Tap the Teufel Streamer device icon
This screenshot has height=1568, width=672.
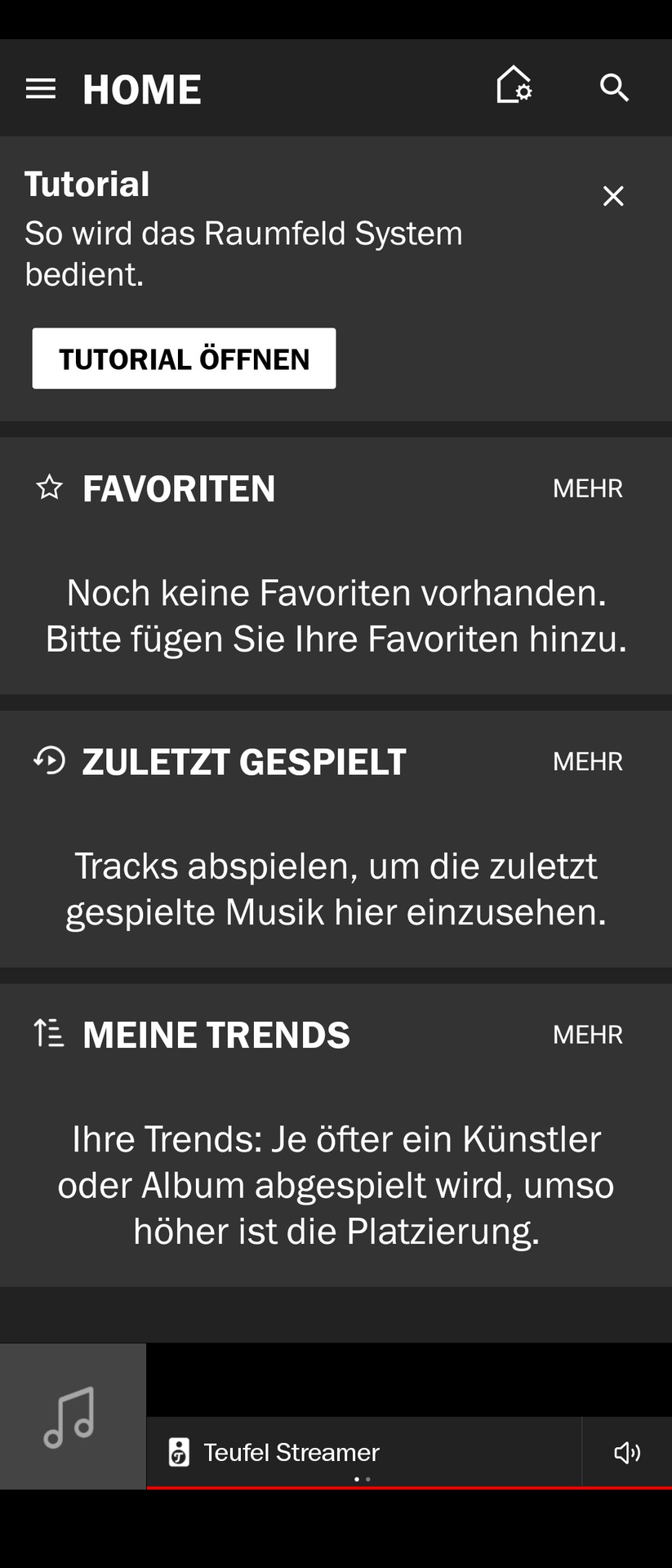(179, 1452)
